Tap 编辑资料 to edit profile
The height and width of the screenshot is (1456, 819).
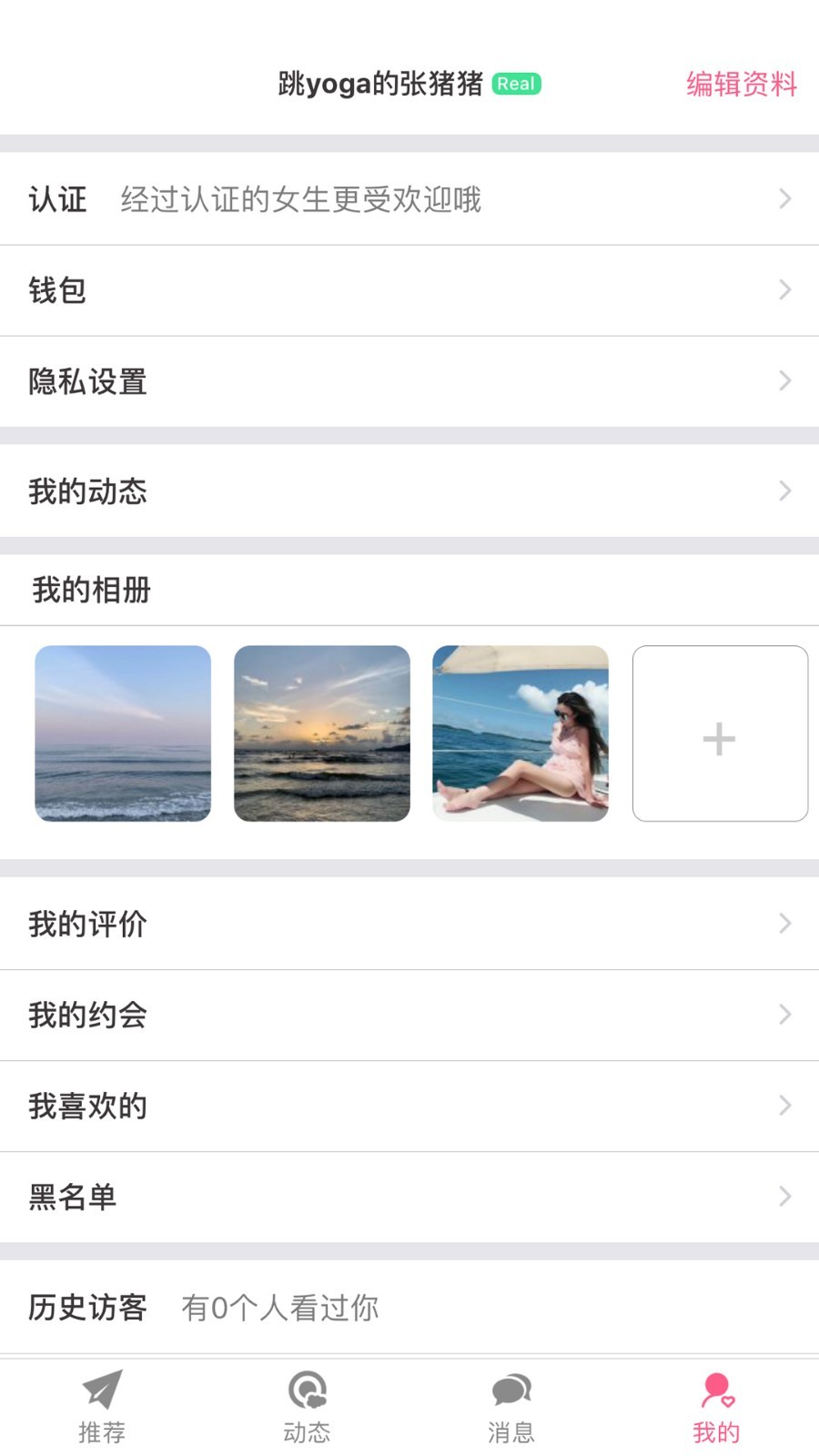pos(741,85)
